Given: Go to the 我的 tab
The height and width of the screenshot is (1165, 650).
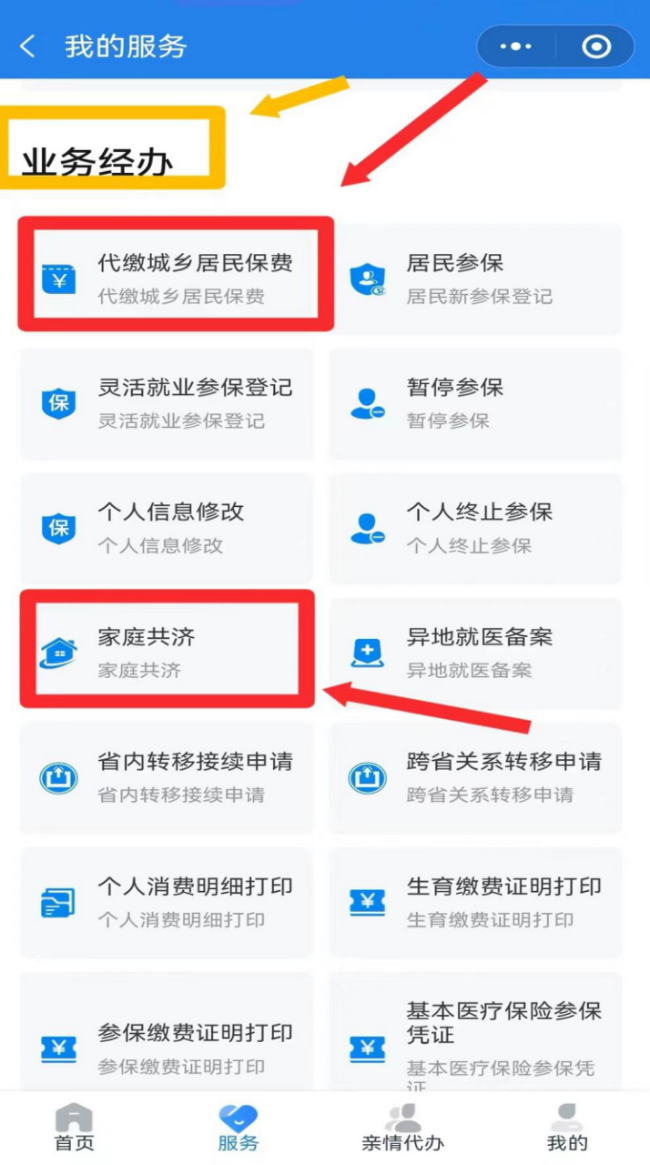Looking at the screenshot, I should click(567, 1127).
